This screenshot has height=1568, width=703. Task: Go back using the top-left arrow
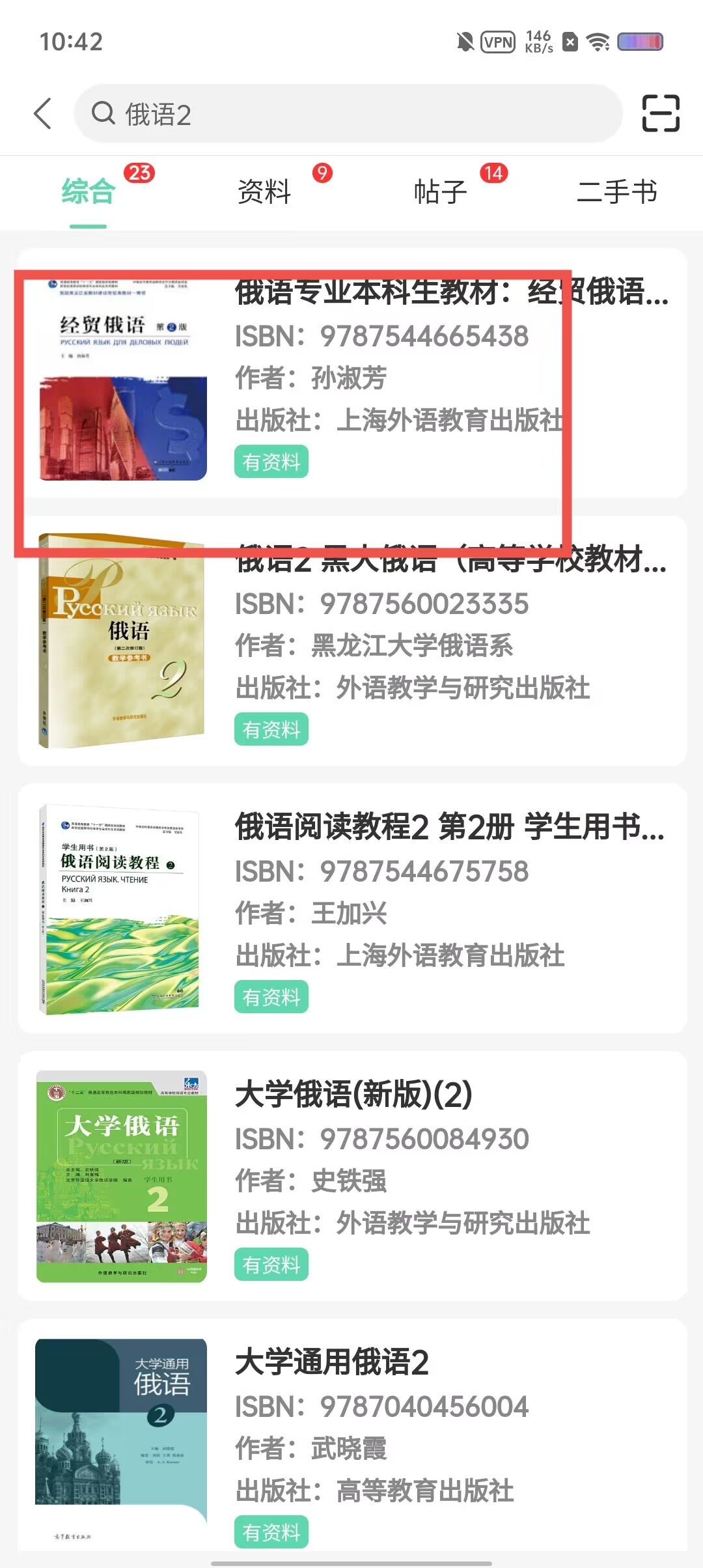tap(43, 114)
